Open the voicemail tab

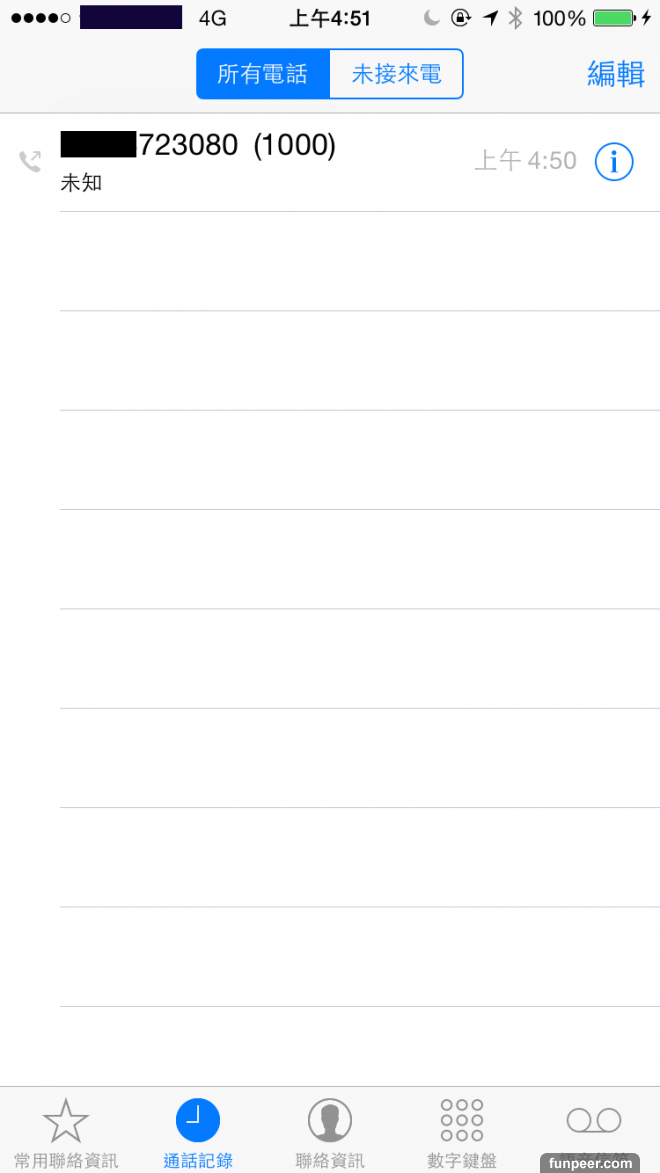[594, 1125]
